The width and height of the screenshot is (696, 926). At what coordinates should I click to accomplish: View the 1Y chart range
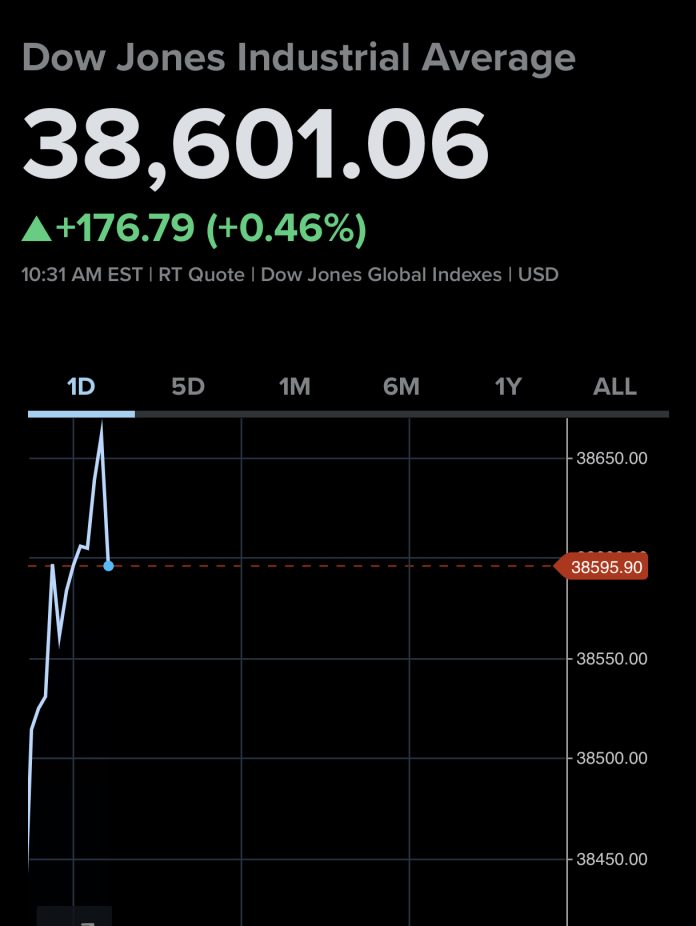click(x=508, y=387)
